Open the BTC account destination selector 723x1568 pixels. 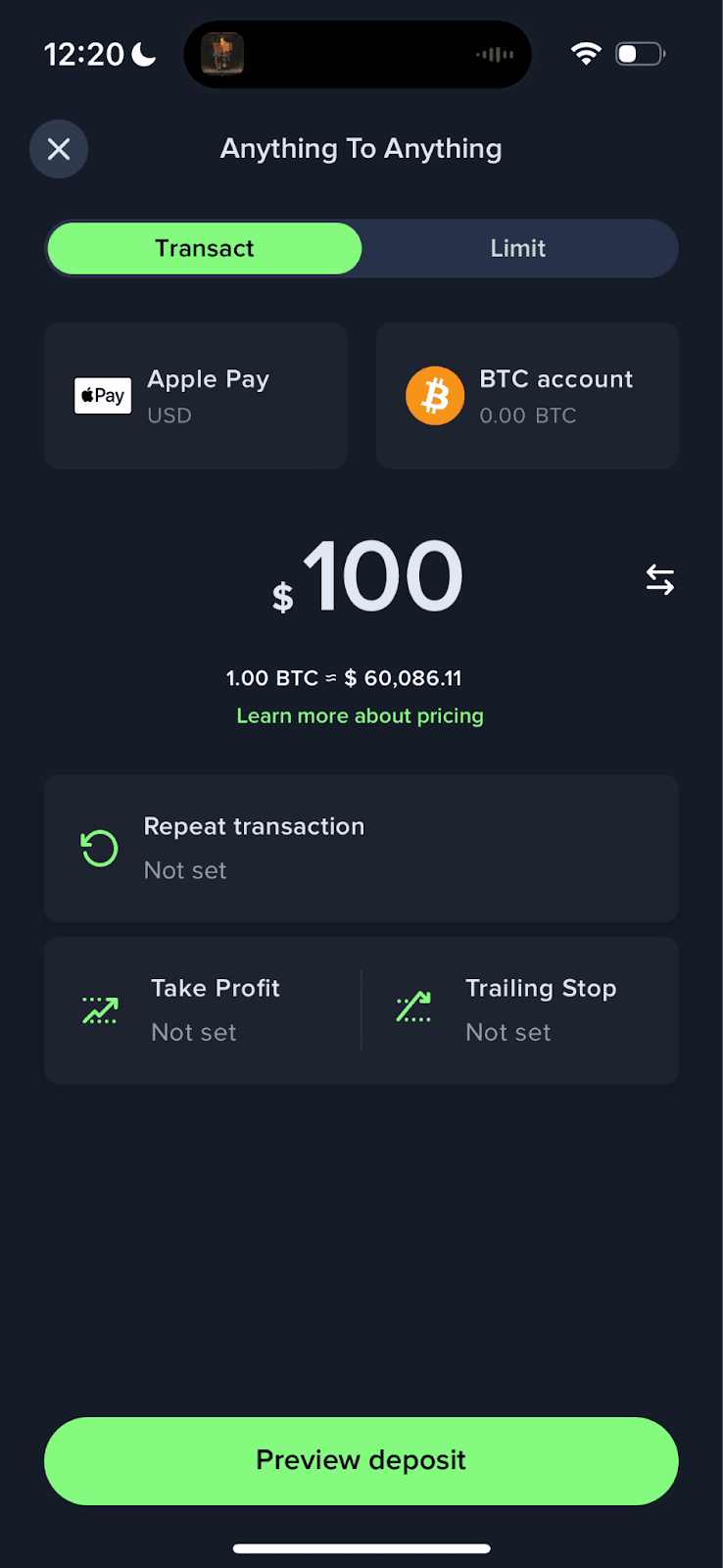(x=526, y=395)
